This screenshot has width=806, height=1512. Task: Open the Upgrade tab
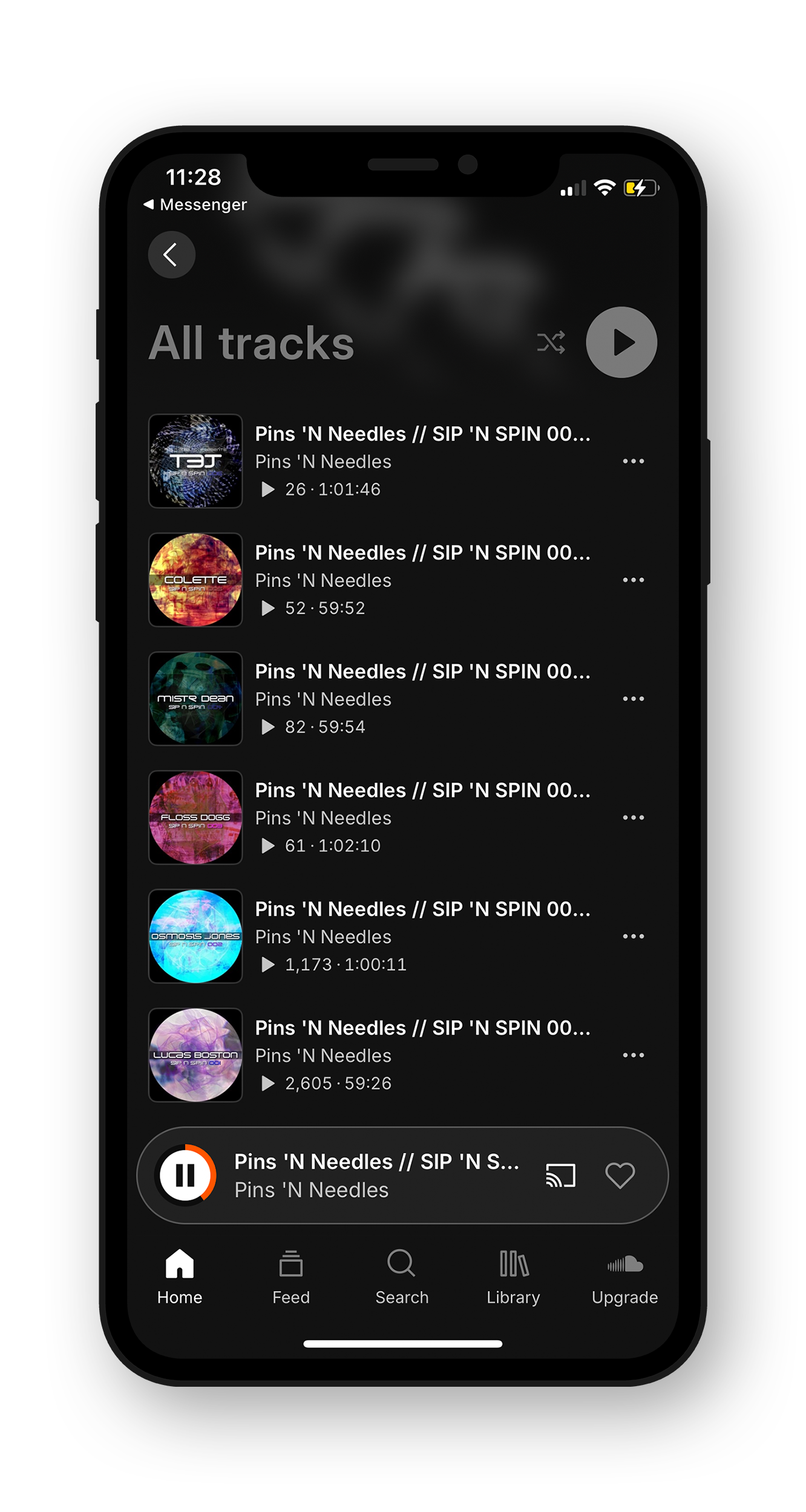coord(624,1277)
